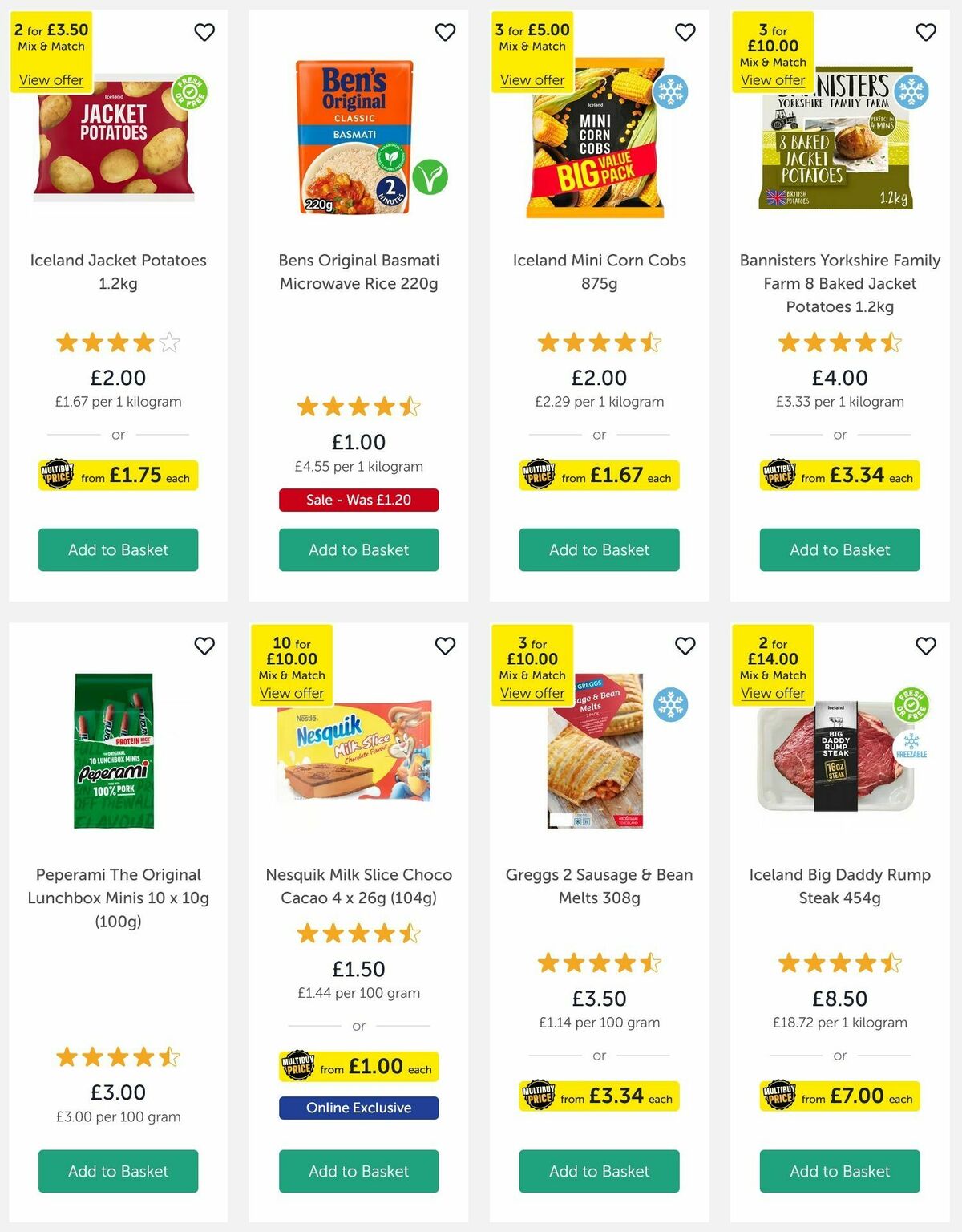Click the Online Exclusive badge under Nesquik Milk Slice
The image size is (962, 1232).
358,1108
